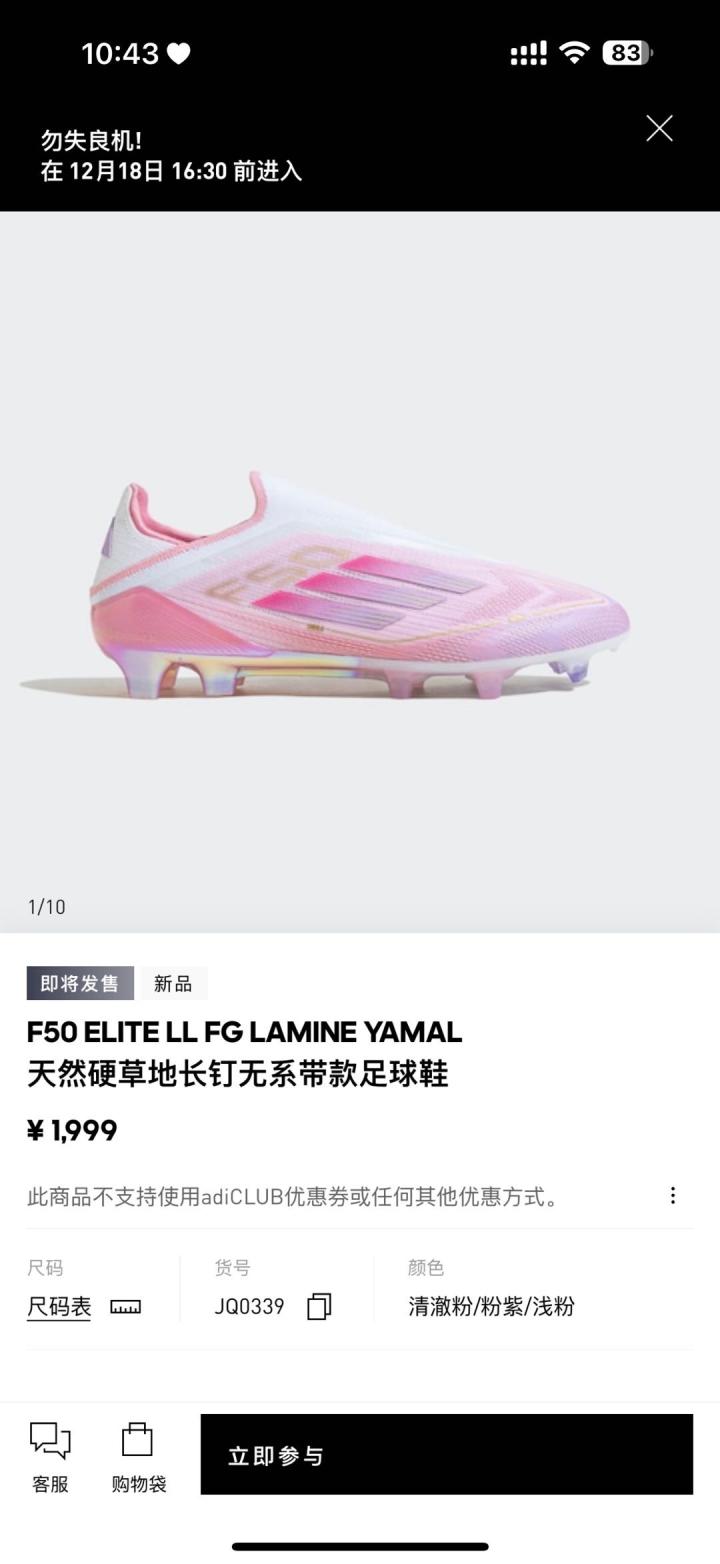Copy the product code JQ0339
Image resolution: width=720 pixels, height=1564 pixels.
point(319,1306)
